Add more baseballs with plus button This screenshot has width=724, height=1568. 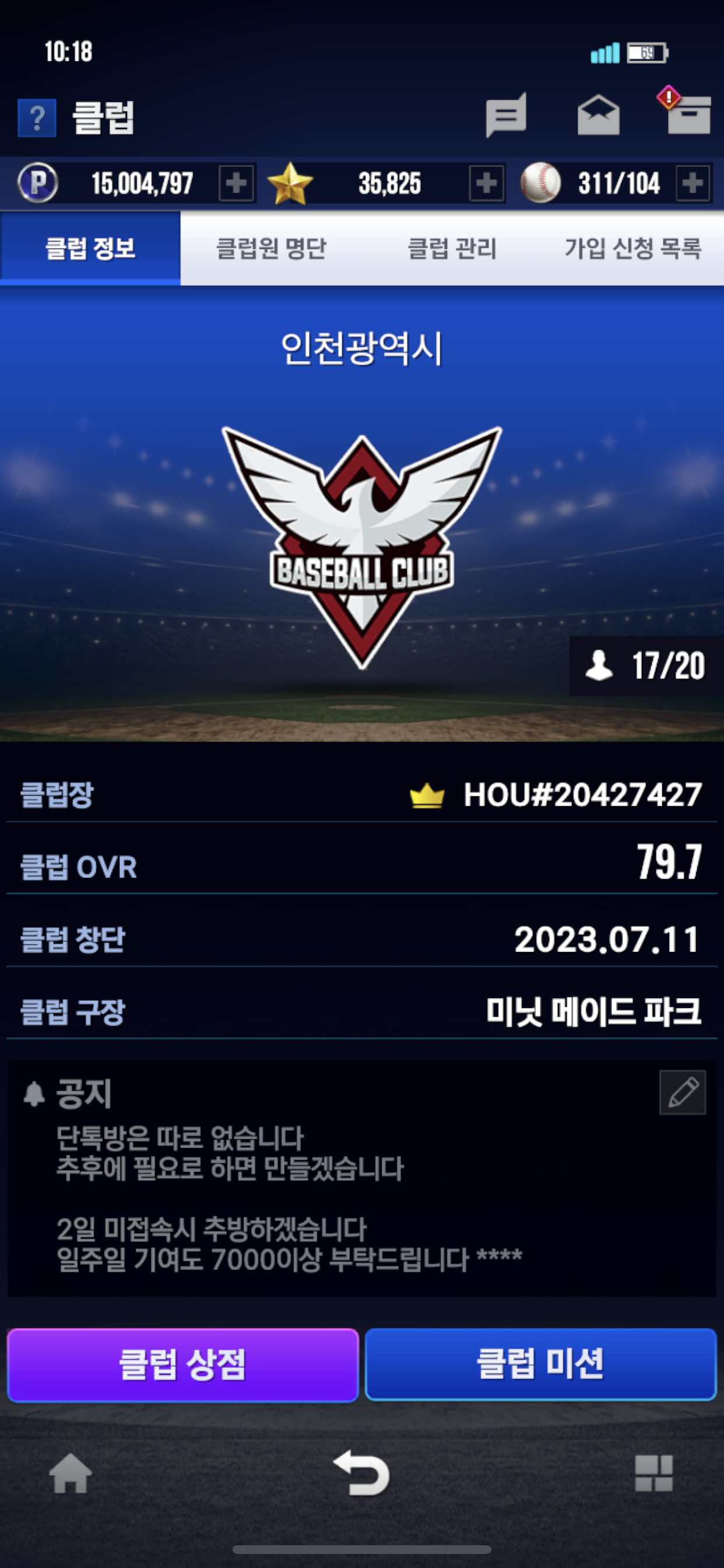(x=693, y=183)
